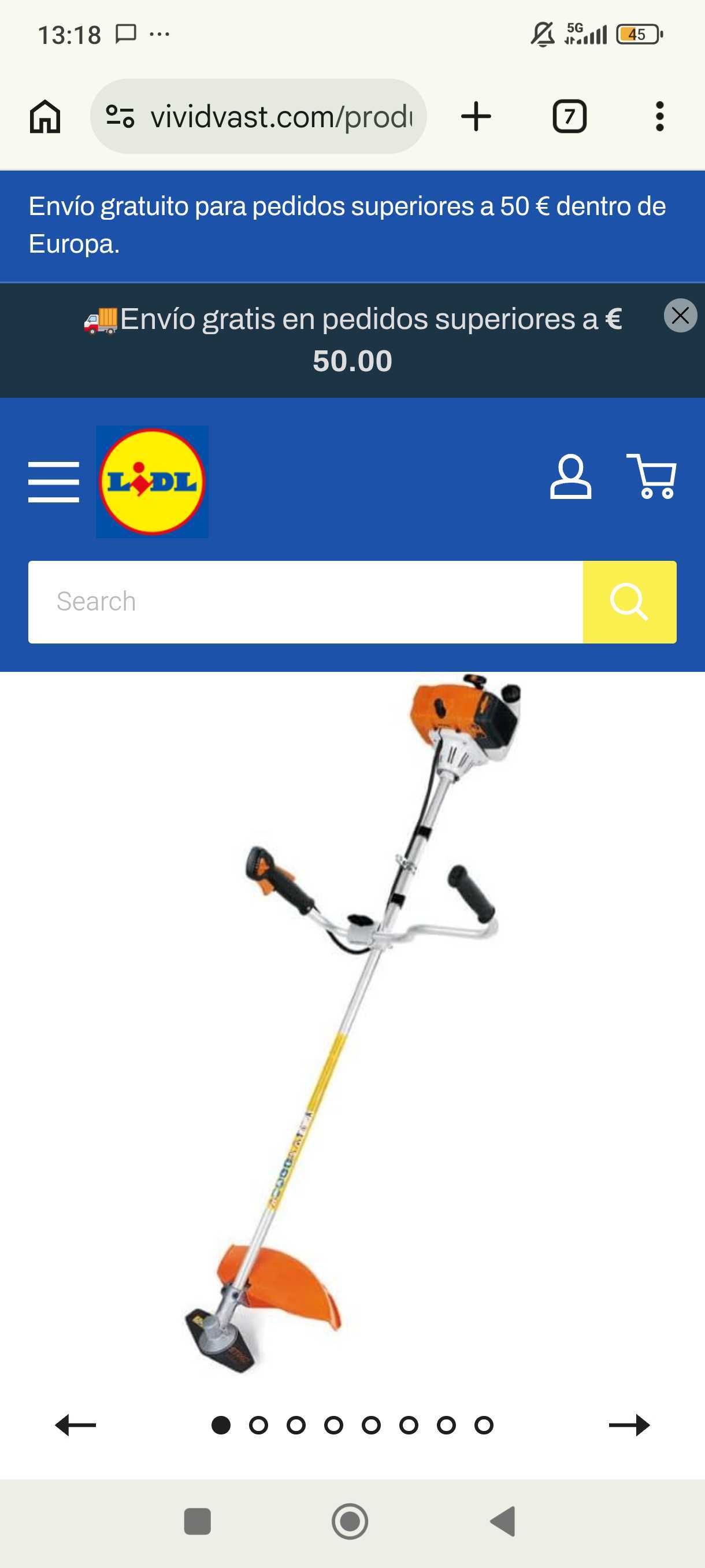The height and width of the screenshot is (1568, 705).
Task: Dismiss the free shipping banner
Action: tap(680, 315)
